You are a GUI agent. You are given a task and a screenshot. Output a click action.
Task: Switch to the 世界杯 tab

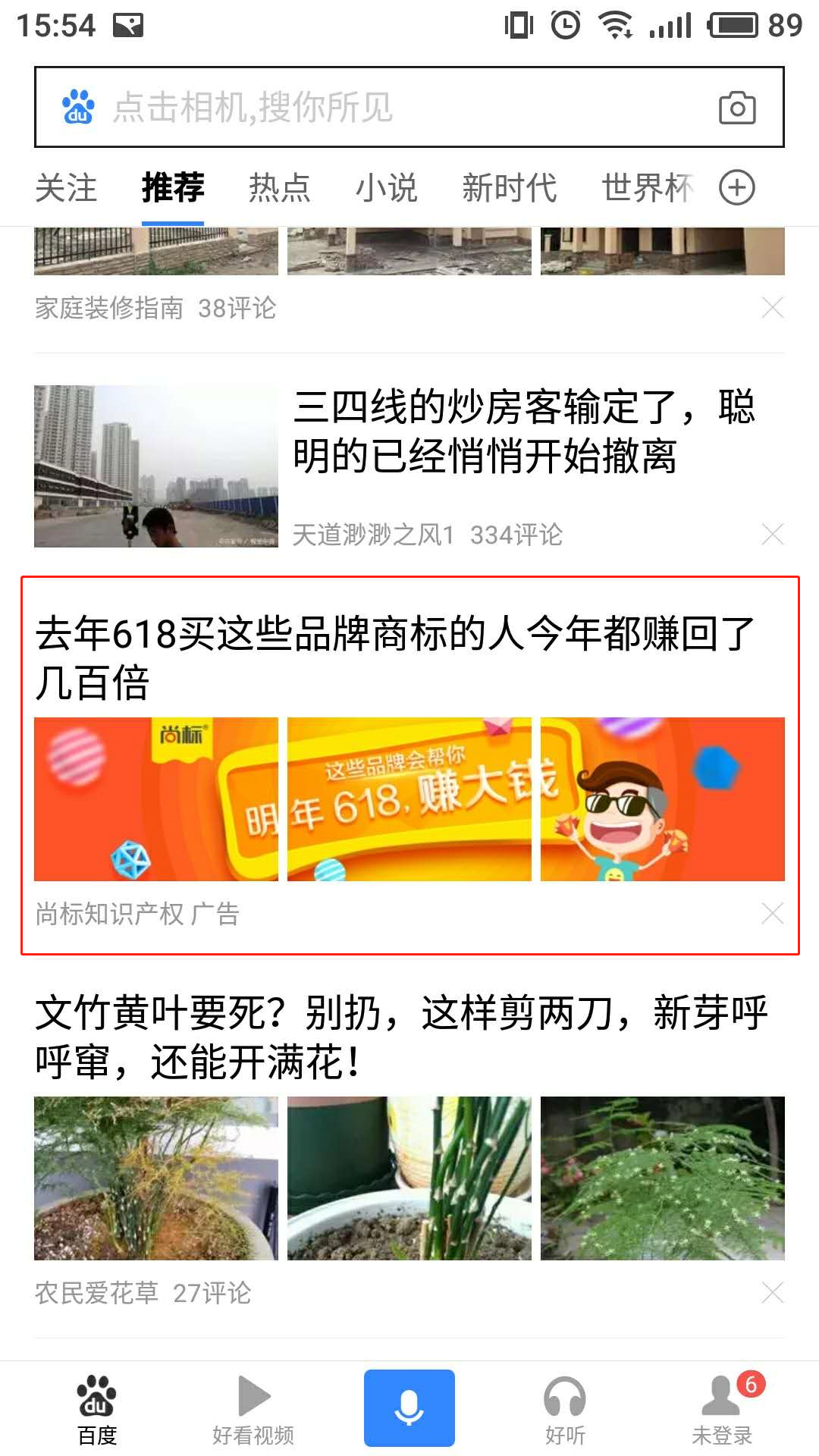[x=647, y=188]
